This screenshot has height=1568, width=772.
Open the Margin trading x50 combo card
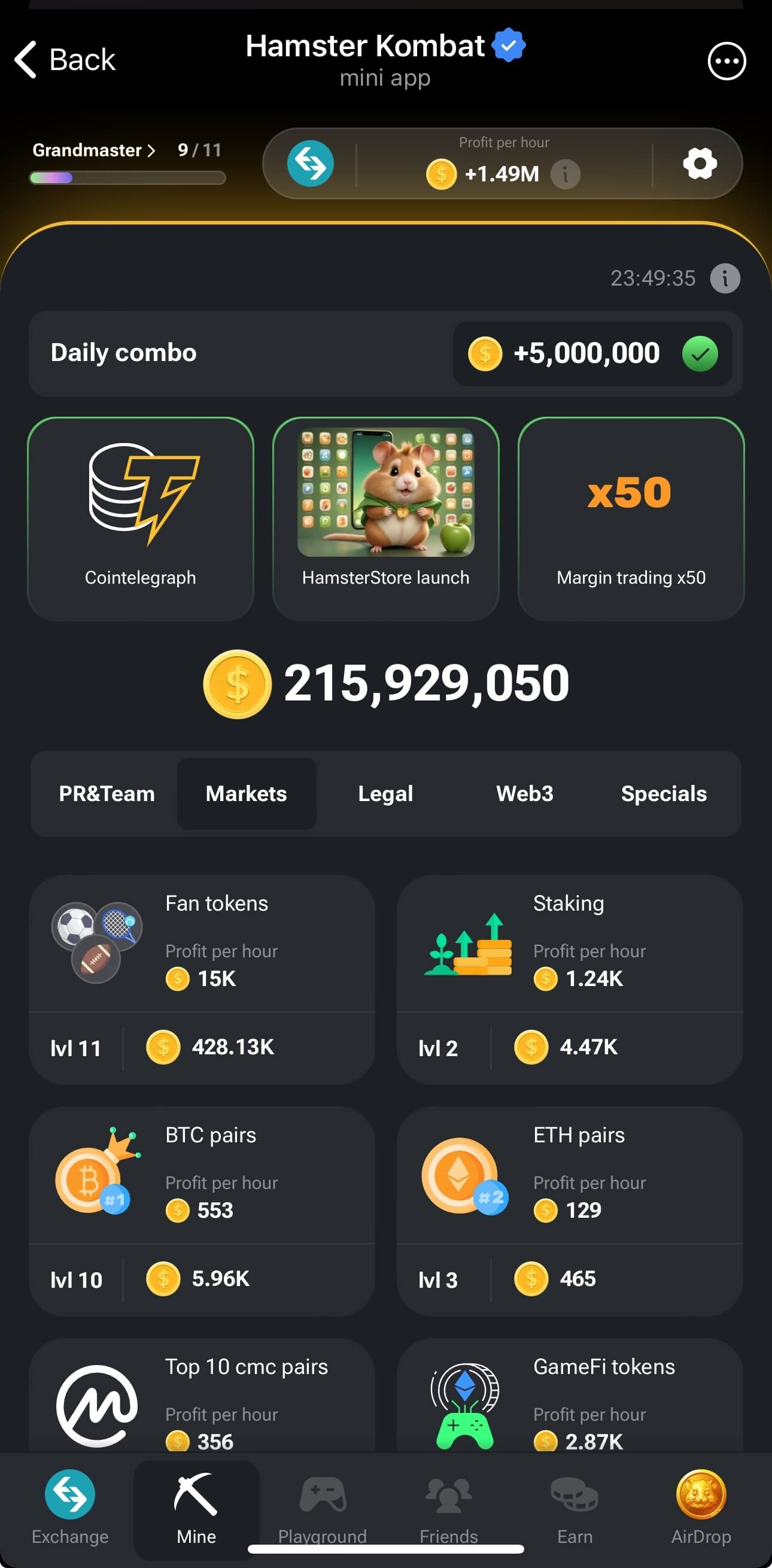point(631,518)
